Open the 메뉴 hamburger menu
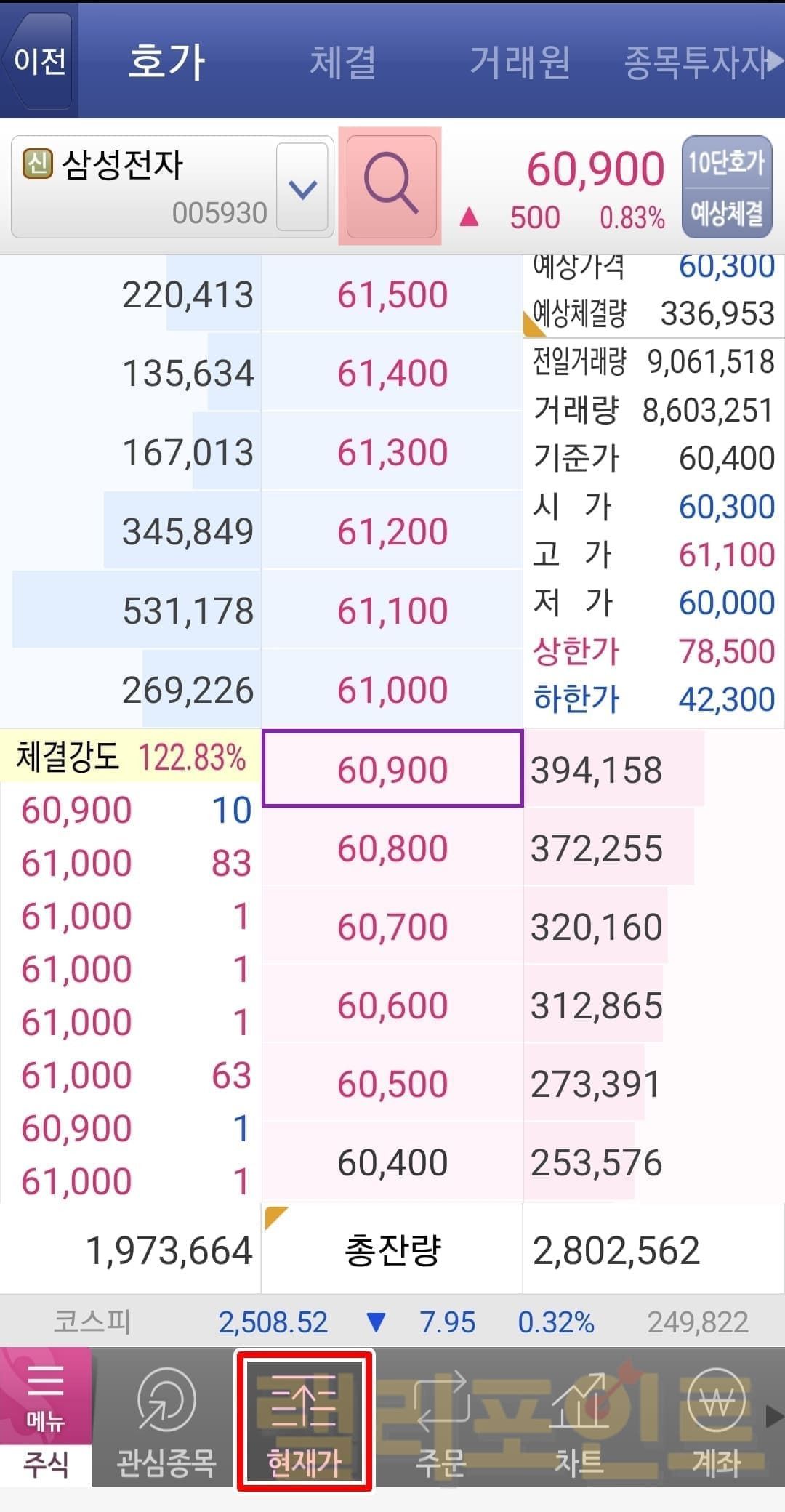 pyautogui.click(x=45, y=1397)
